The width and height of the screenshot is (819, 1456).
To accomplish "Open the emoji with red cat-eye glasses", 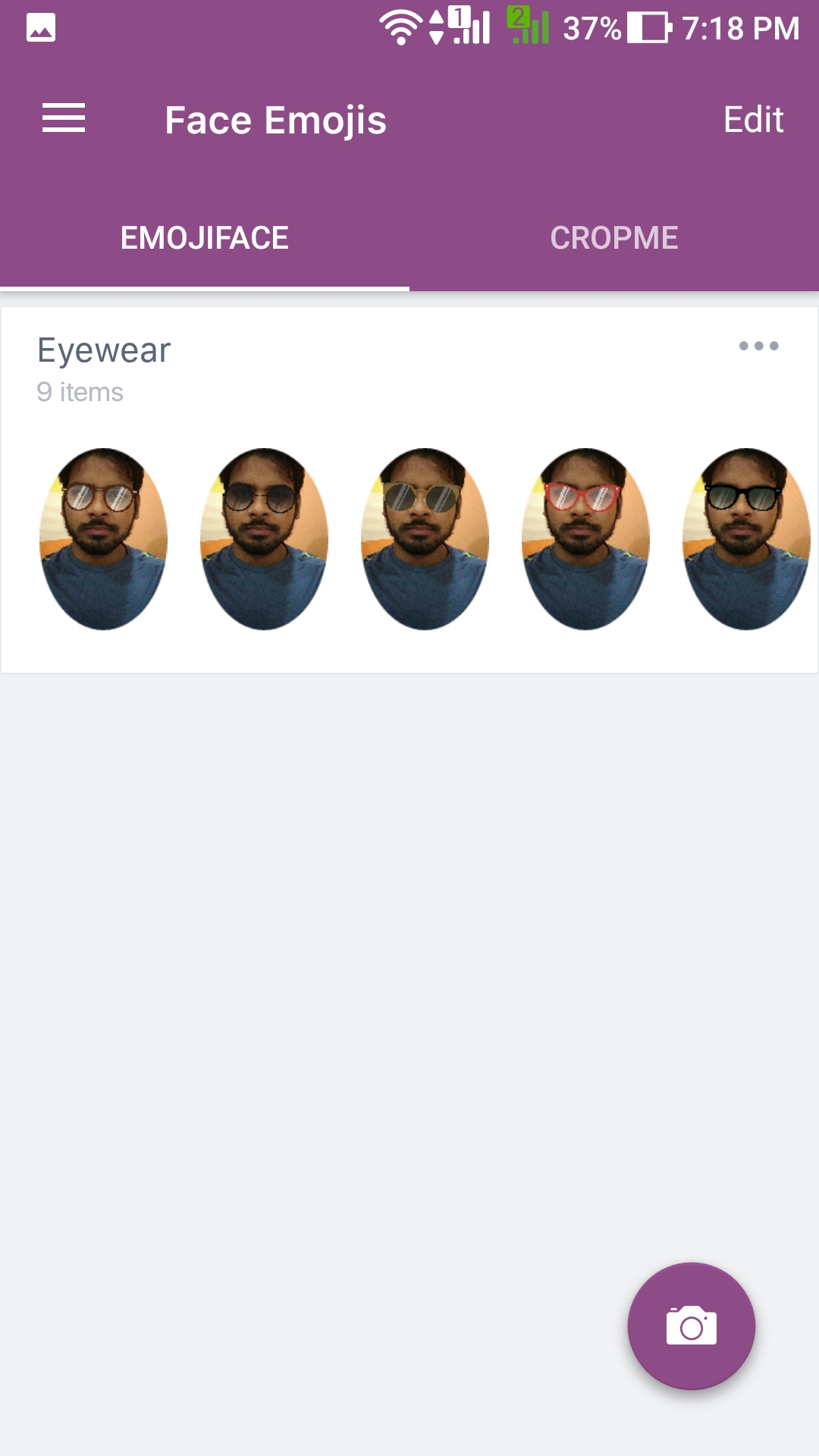I will click(x=585, y=539).
